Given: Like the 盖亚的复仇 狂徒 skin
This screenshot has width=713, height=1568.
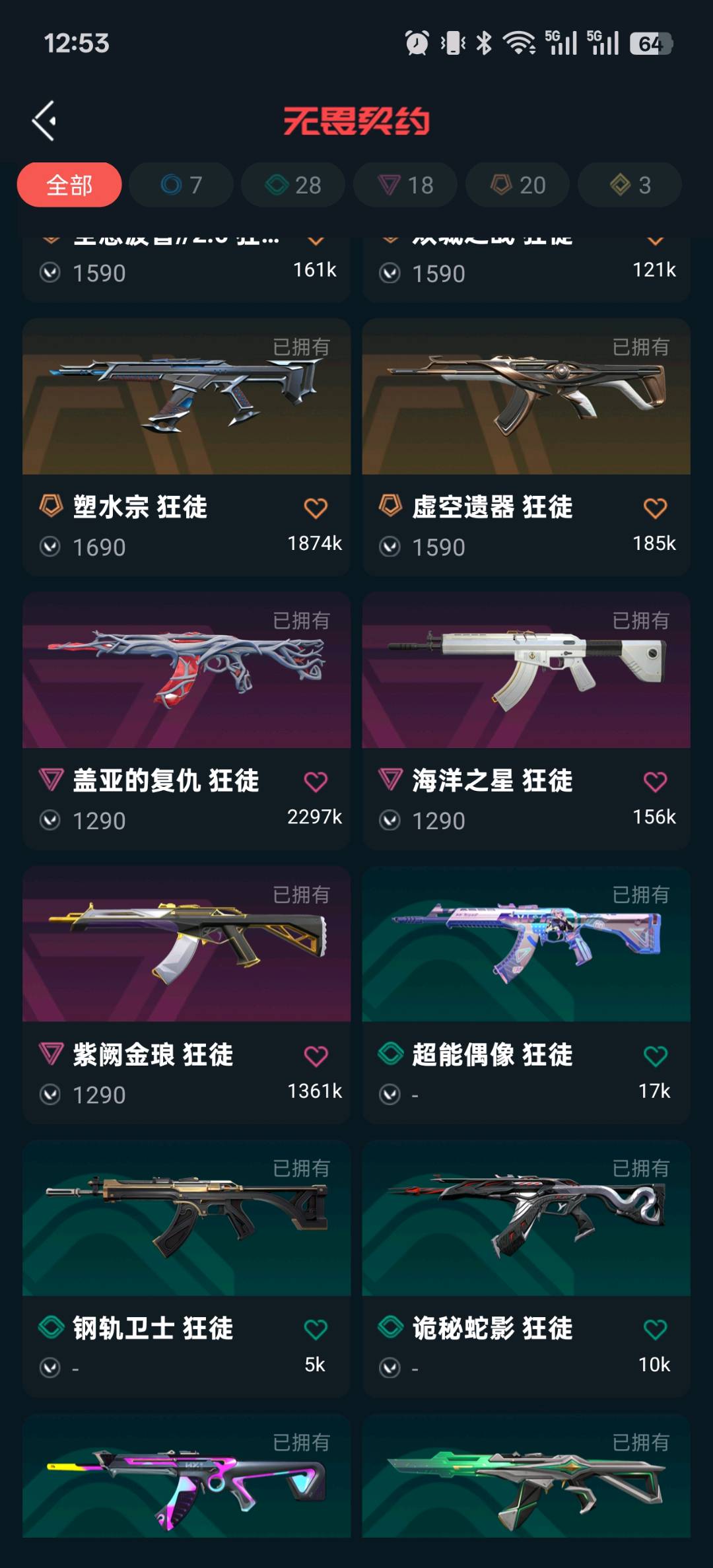Looking at the screenshot, I should pyautogui.click(x=316, y=782).
